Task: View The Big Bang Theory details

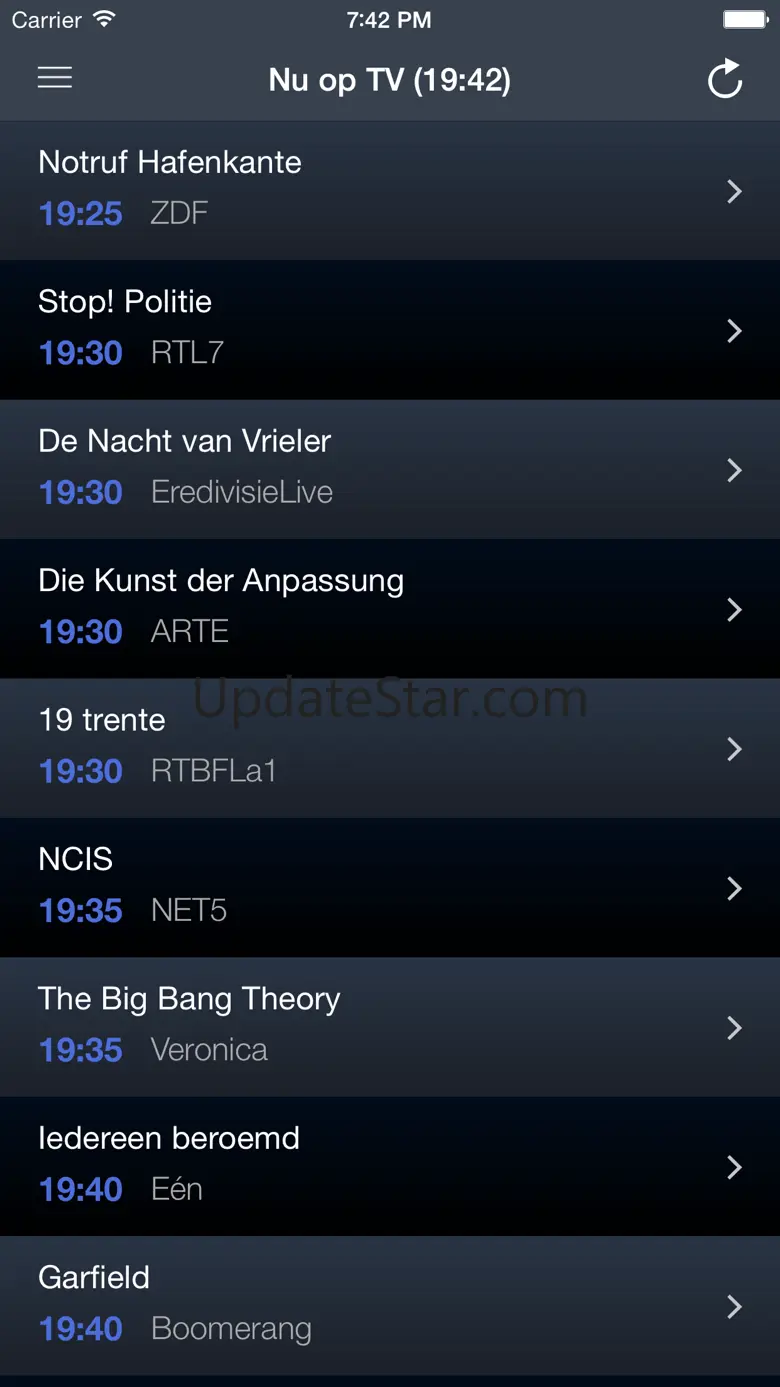Action: pyautogui.click(x=389, y=1026)
